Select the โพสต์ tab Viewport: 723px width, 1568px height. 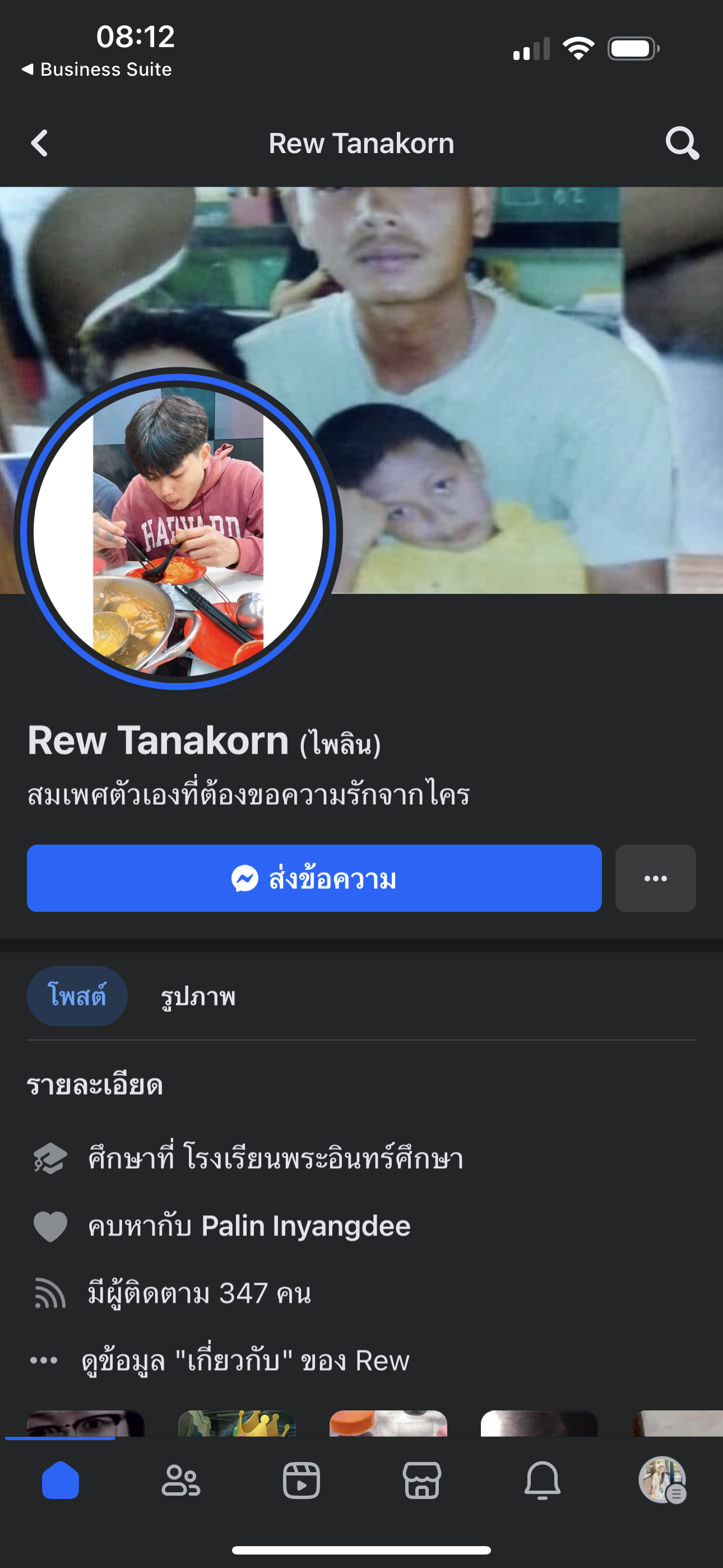77,997
